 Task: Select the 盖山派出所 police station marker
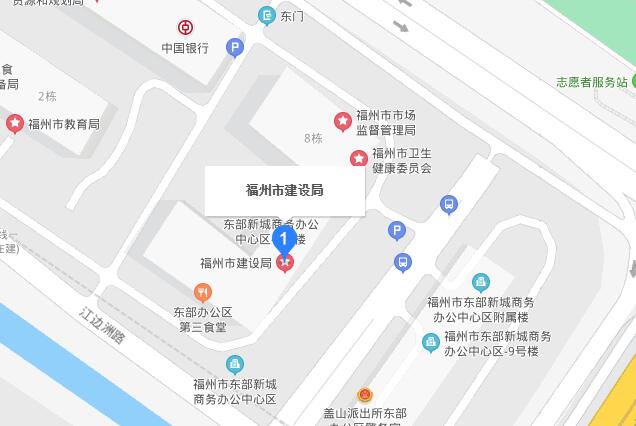click(365, 397)
